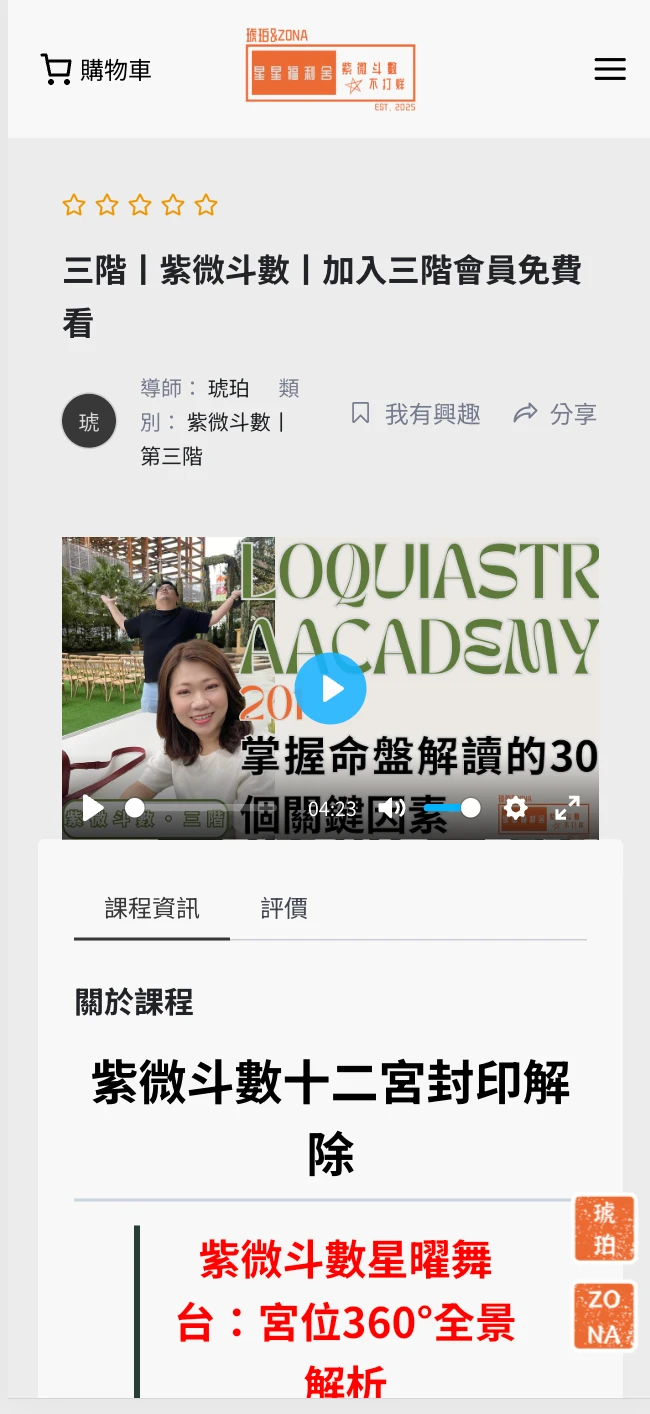Open instructor 琥珀's avatar
This screenshot has width=650, height=1414.
[x=89, y=421]
